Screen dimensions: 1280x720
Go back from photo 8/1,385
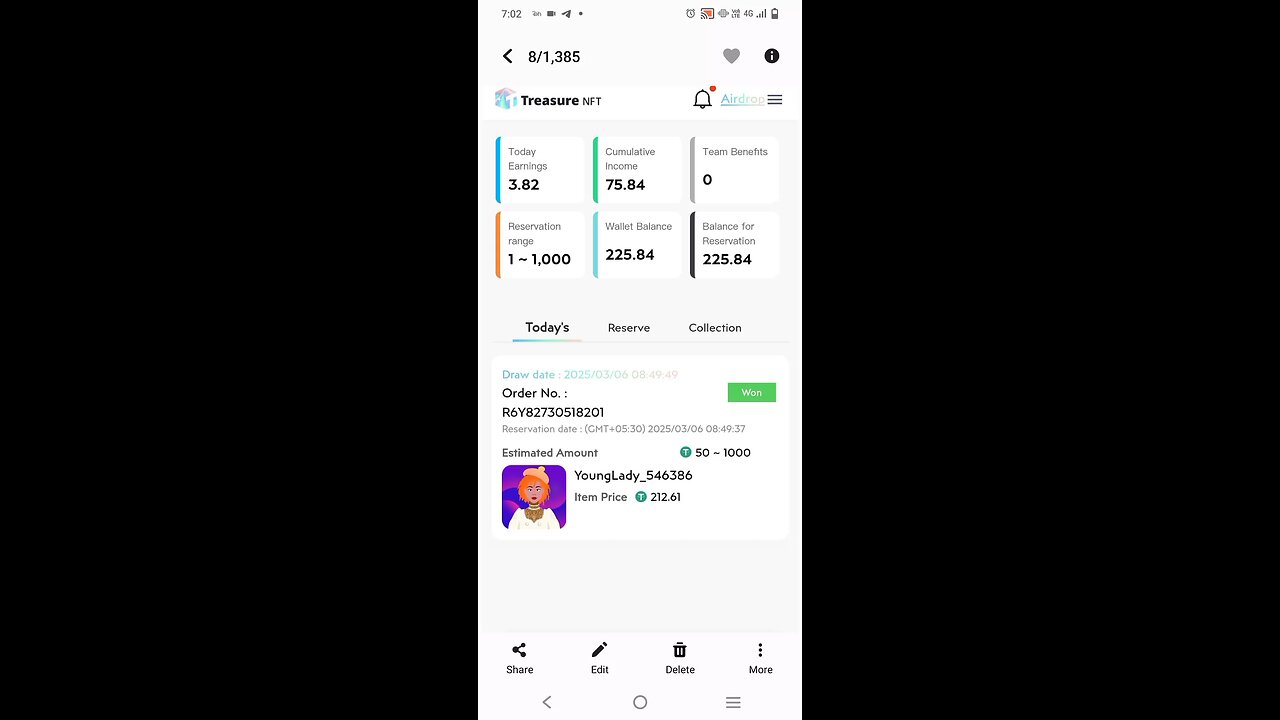click(x=508, y=57)
